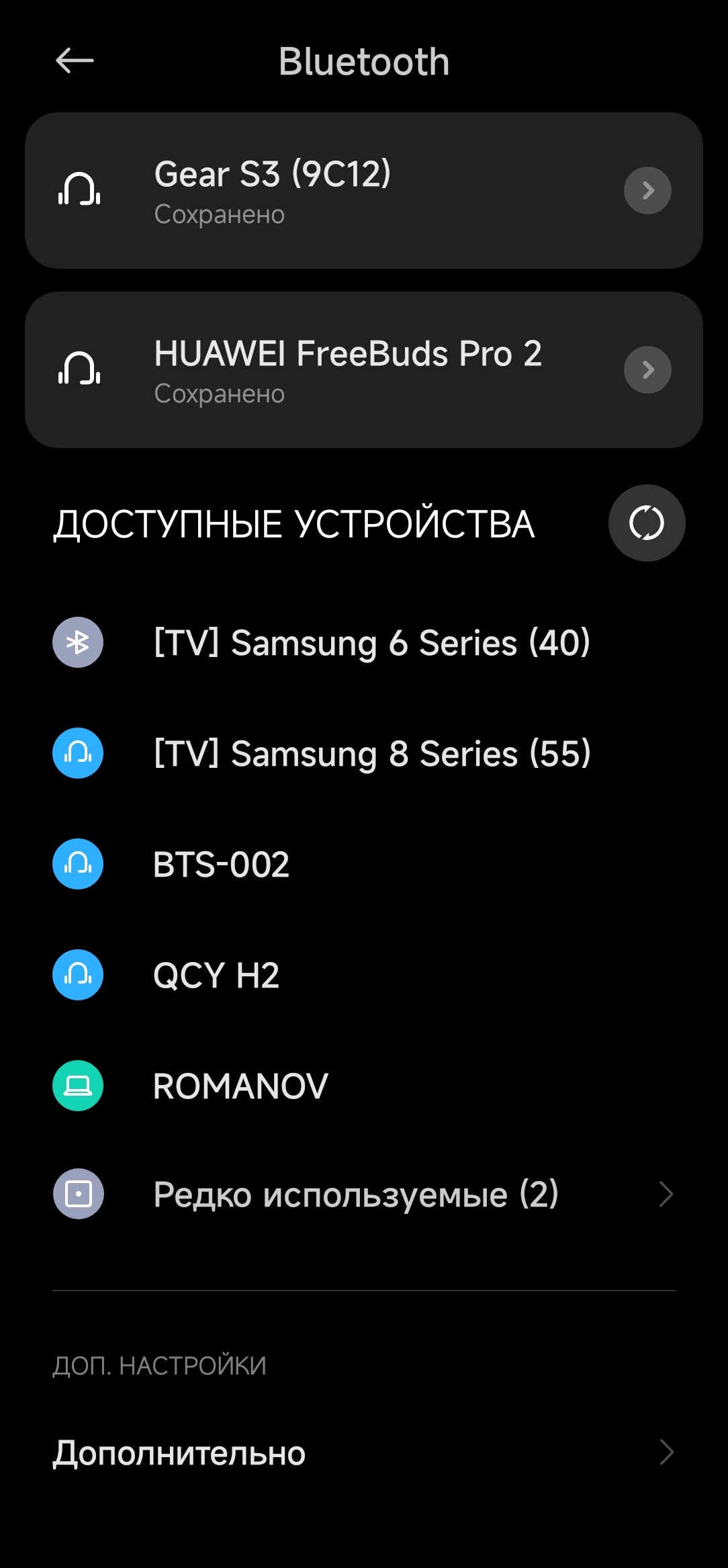Viewport: 728px width, 1568px height.
Task: Go back from Bluetooth settings
Action: coord(75,61)
